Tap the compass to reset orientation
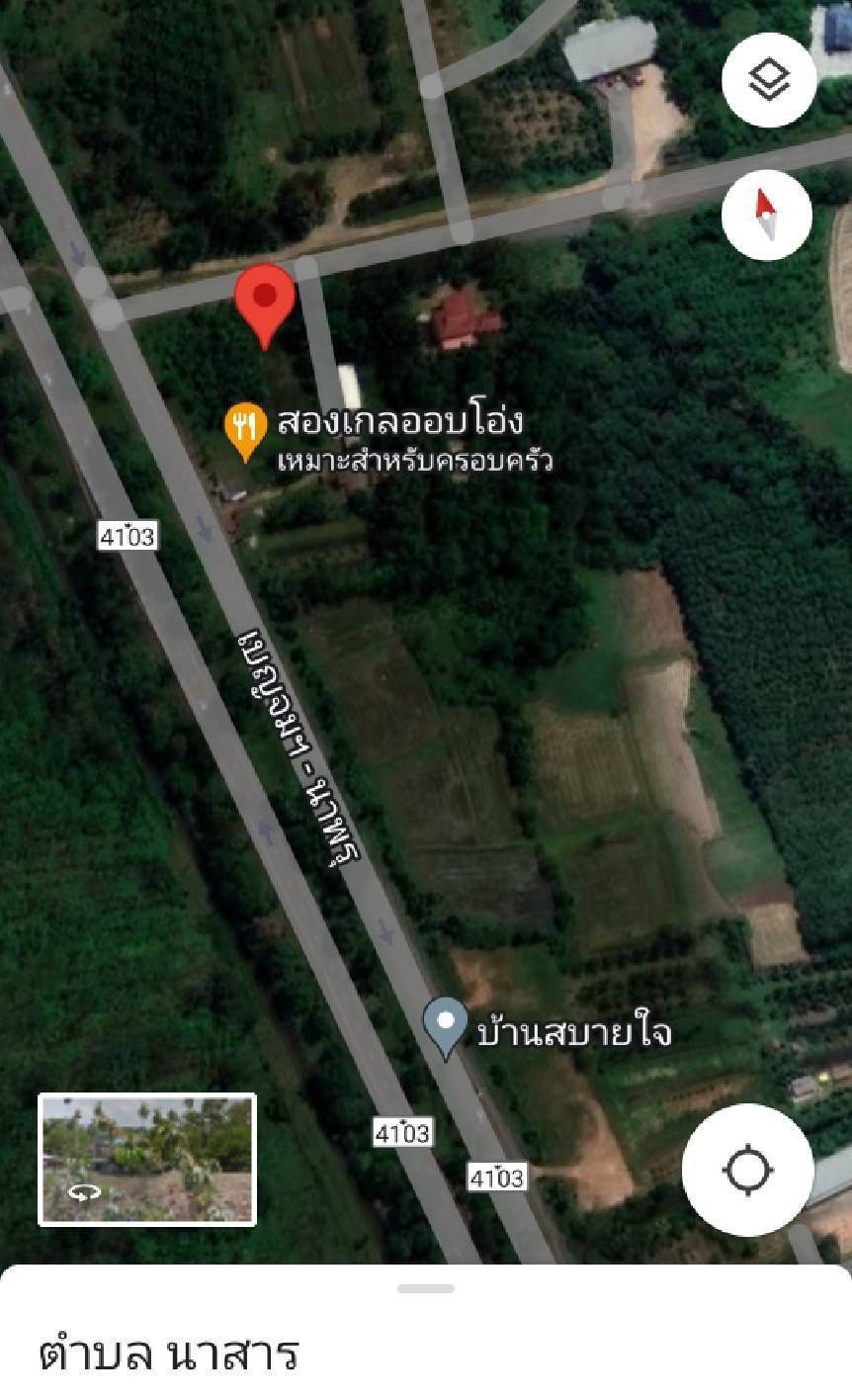The image size is (852, 1400). (767, 215)
